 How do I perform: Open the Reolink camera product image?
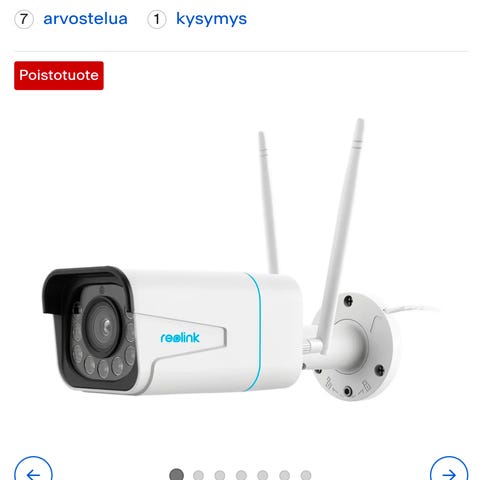click(x=240, y=260)
